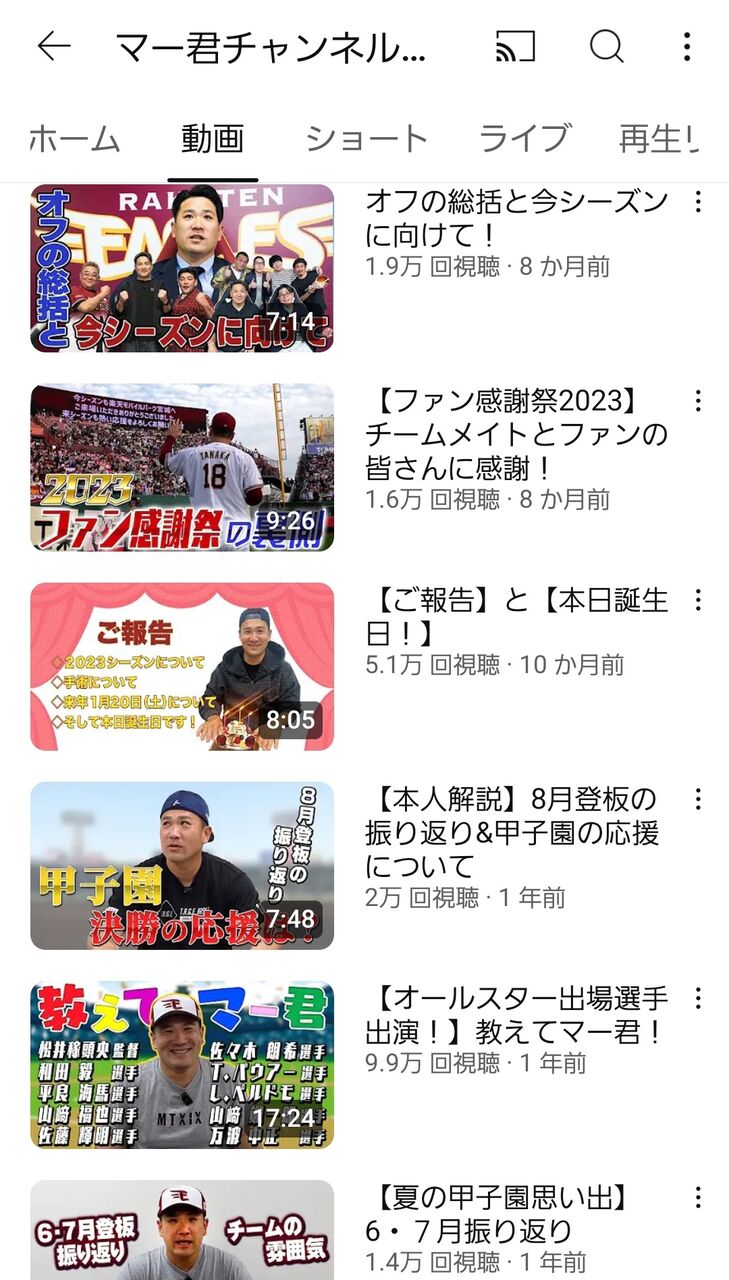This screenshot has height=1280, width=729.
Task: Switch to the ホーム tab
Action: [74, 139]
